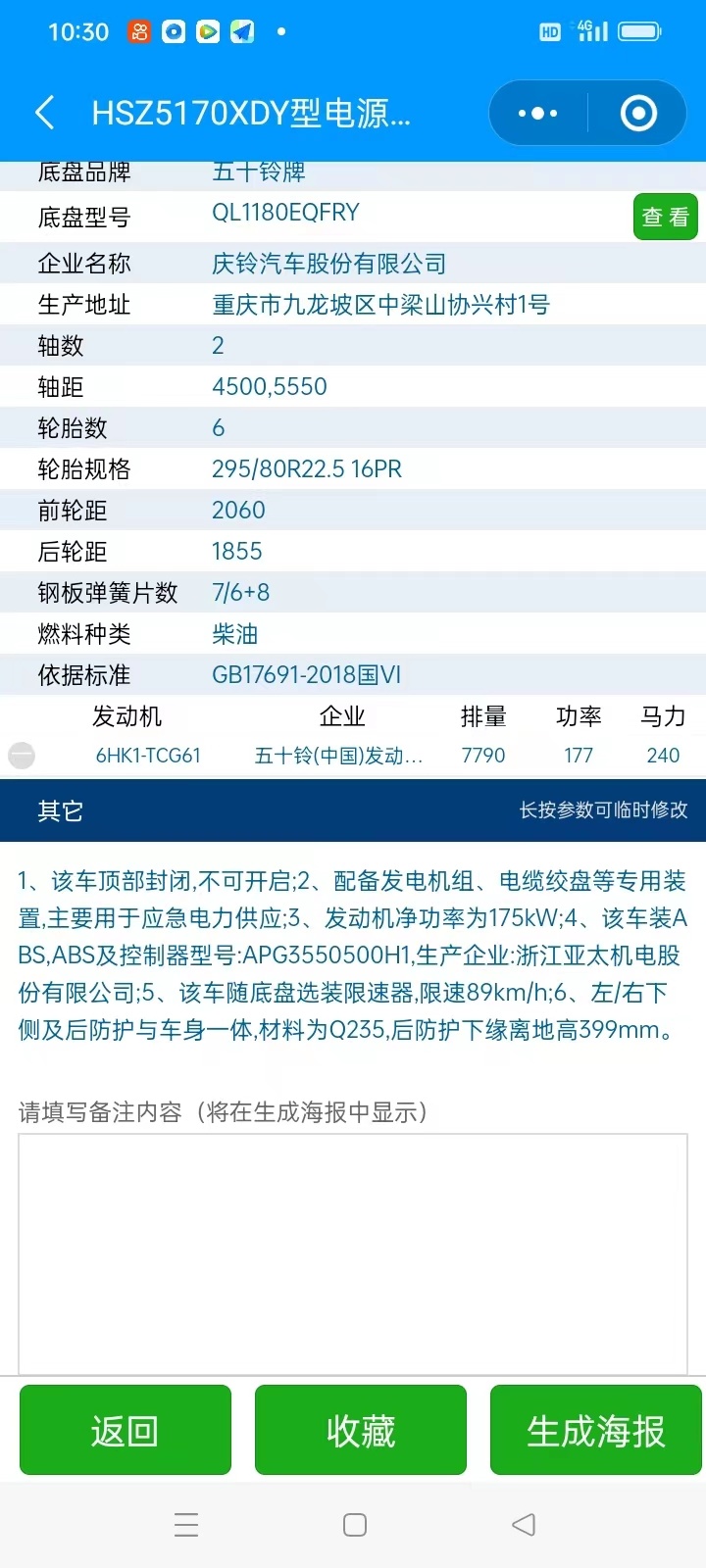Tap the green 返回 button

pyautogui.click(x=126, y=1430)
